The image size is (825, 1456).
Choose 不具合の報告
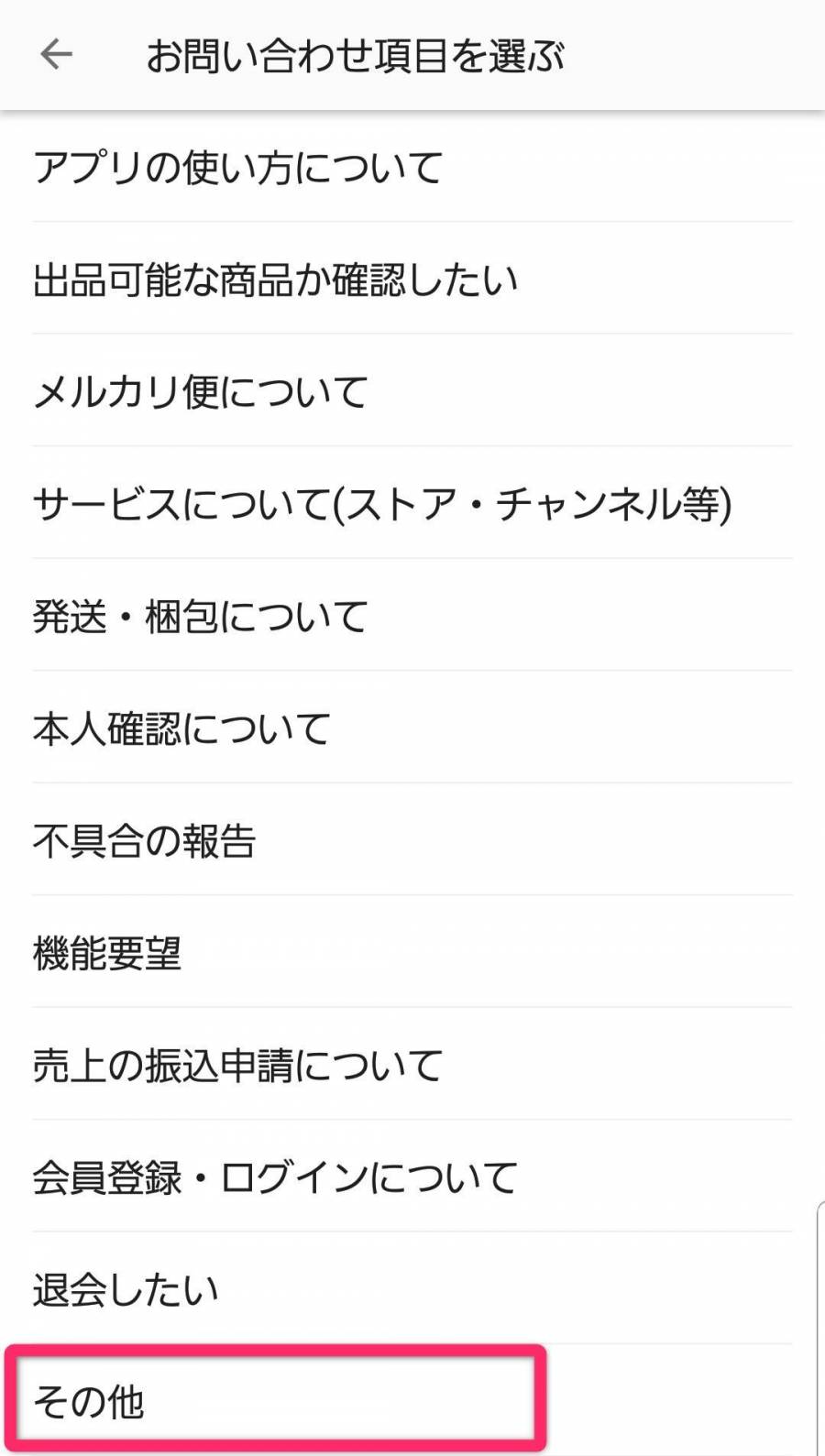(144, 841)
